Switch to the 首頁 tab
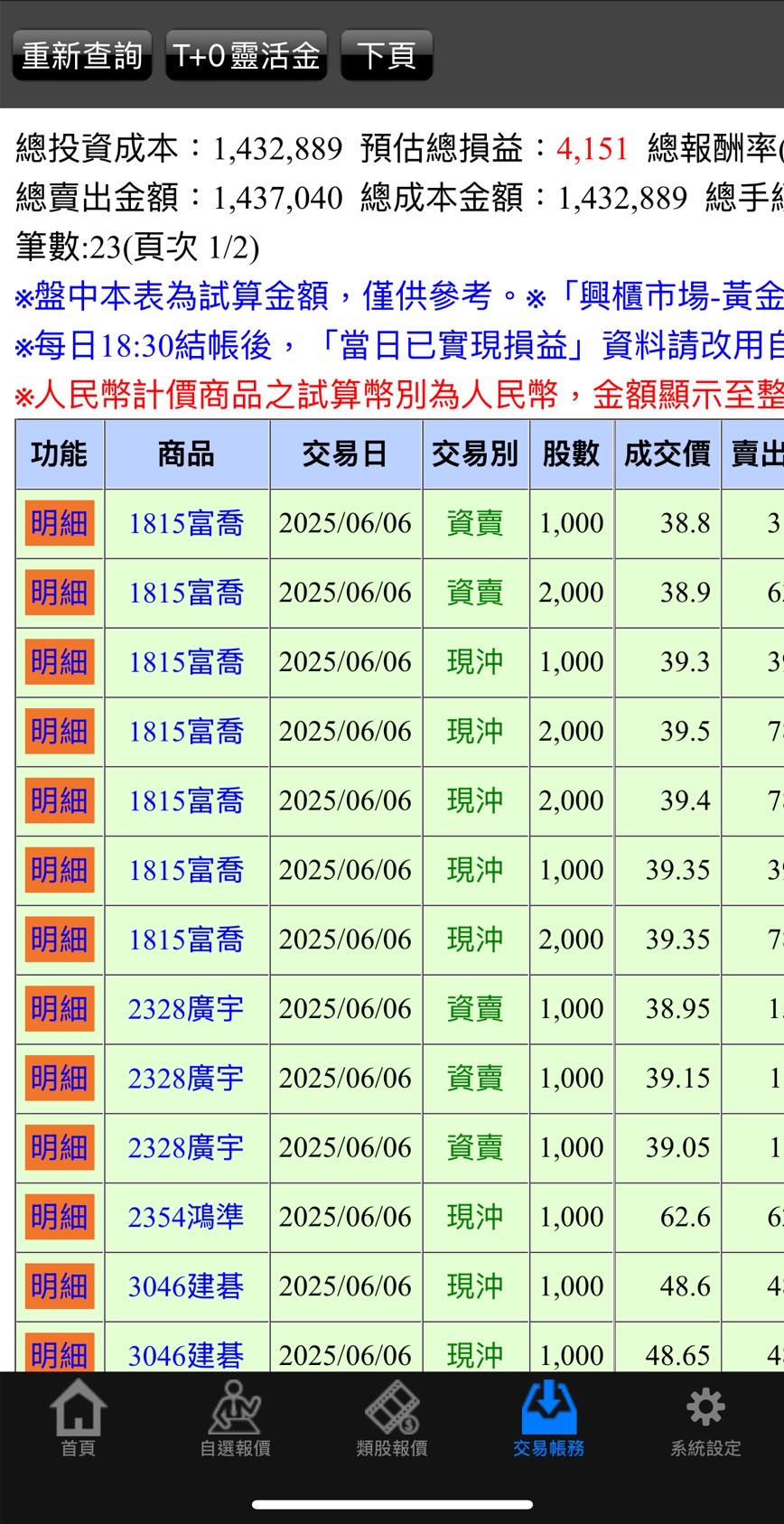 [x=79, y=1420]
